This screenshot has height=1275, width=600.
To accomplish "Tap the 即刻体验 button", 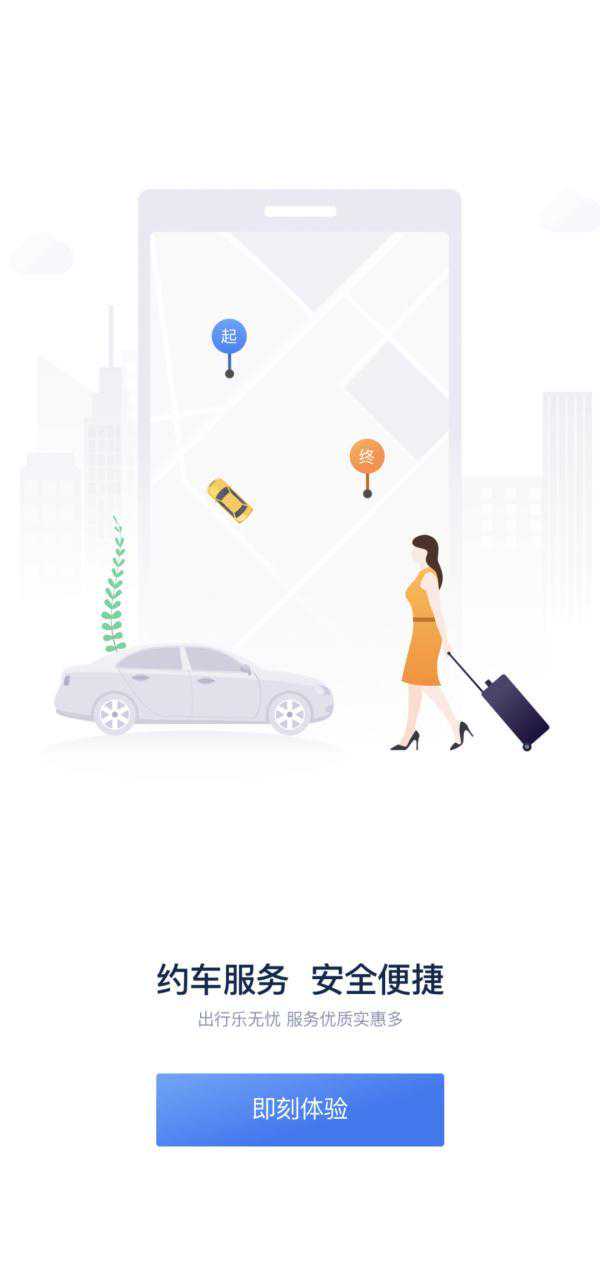I will tap(300, 1109).
